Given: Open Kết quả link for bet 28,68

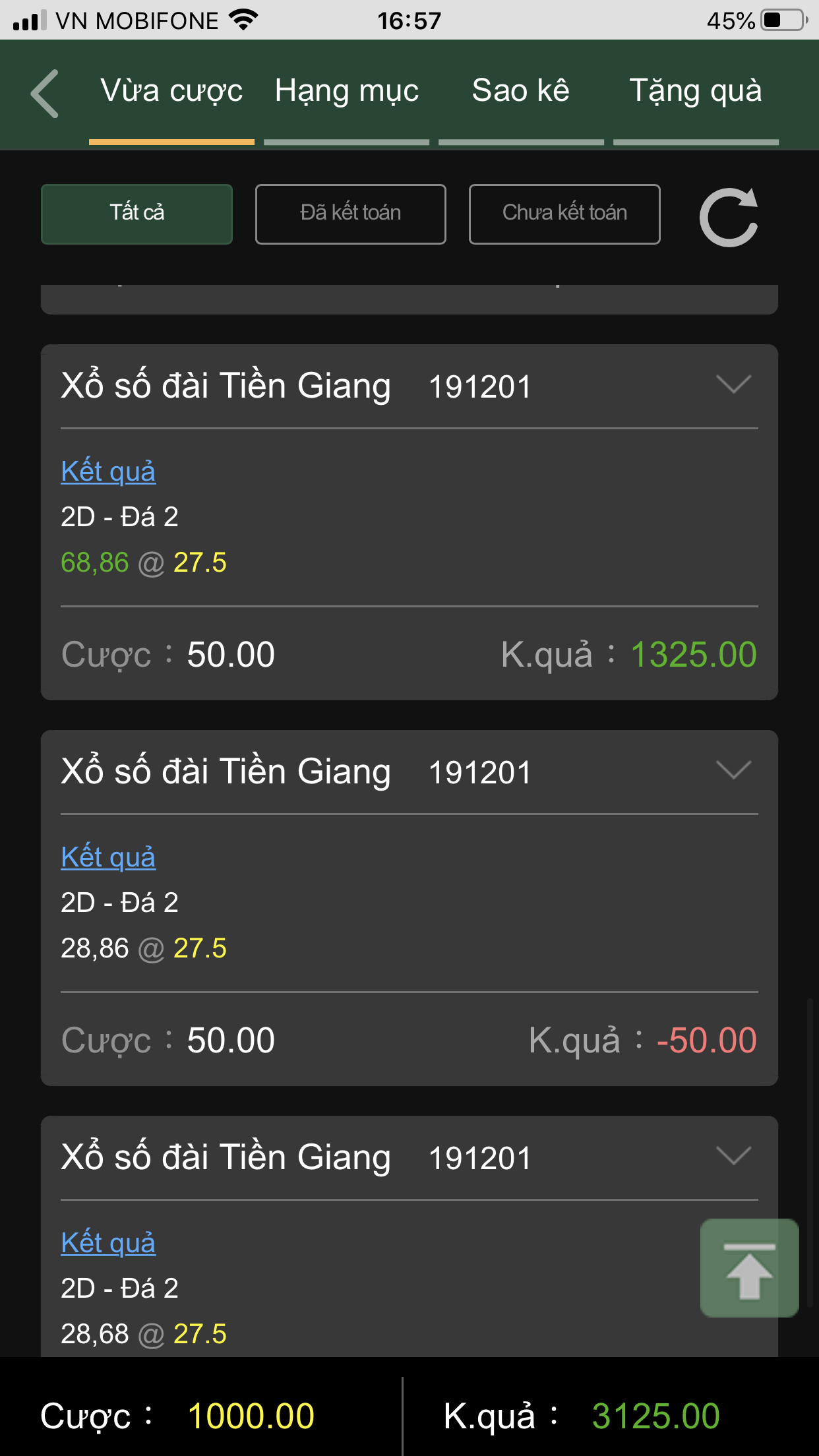Looking at the screenshot, I should coord(108,1242).
